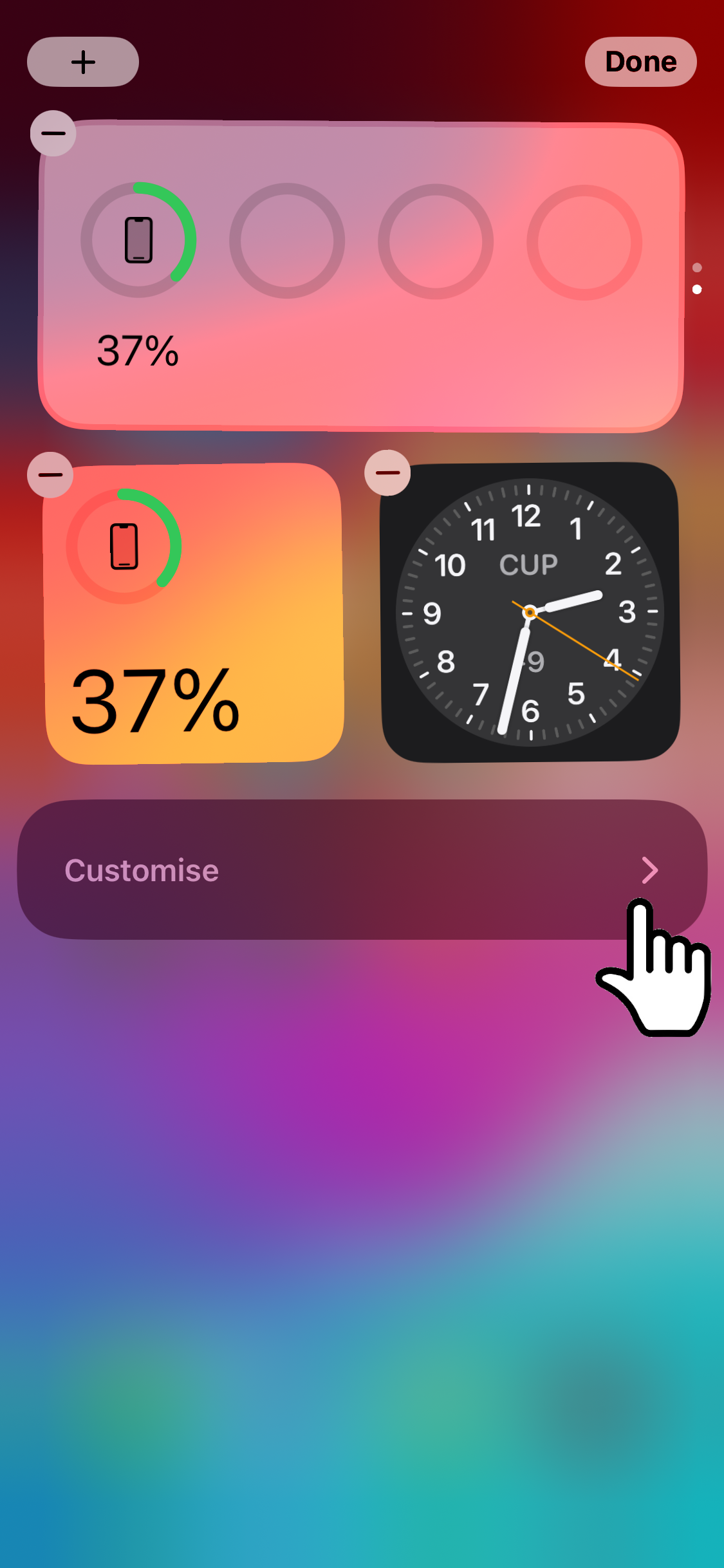This screenshot has height=1568, width=724.
Task: Tap the plus button to add a widget
Action: click(x=83, y=62)
